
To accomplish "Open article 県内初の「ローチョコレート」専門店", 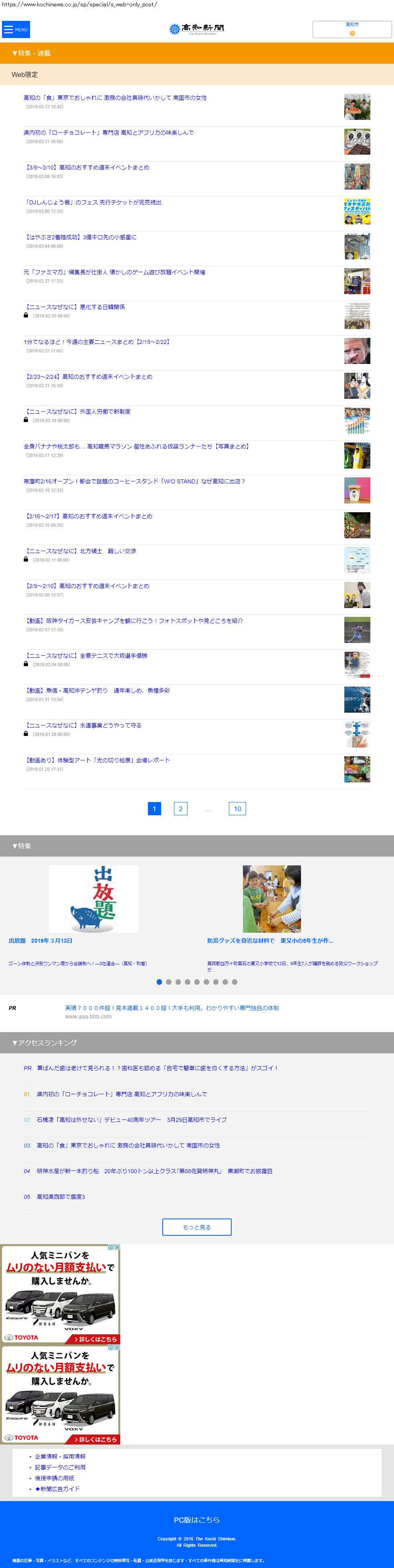I will (108, 133).
